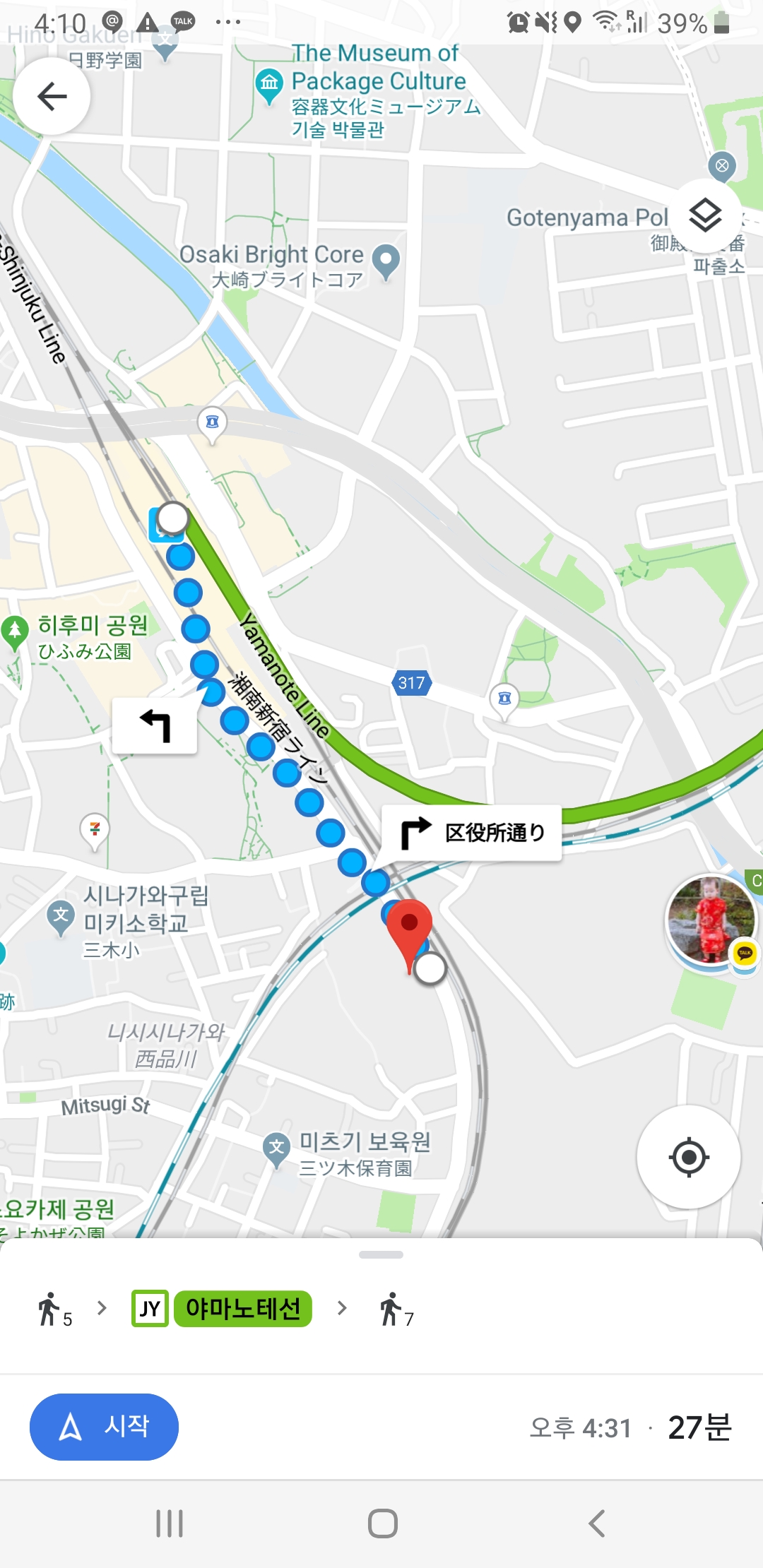Image resolution: width=763 pixels, height=1568 pixels.
Task: Open the 야마노테선 route details
Action: point(242,1309)
